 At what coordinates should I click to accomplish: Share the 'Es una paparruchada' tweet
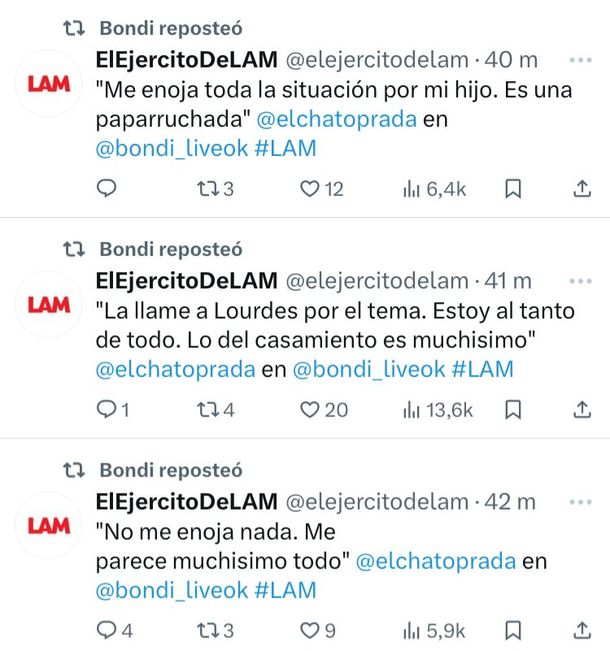pyautogui.click(x=581, y=187)
